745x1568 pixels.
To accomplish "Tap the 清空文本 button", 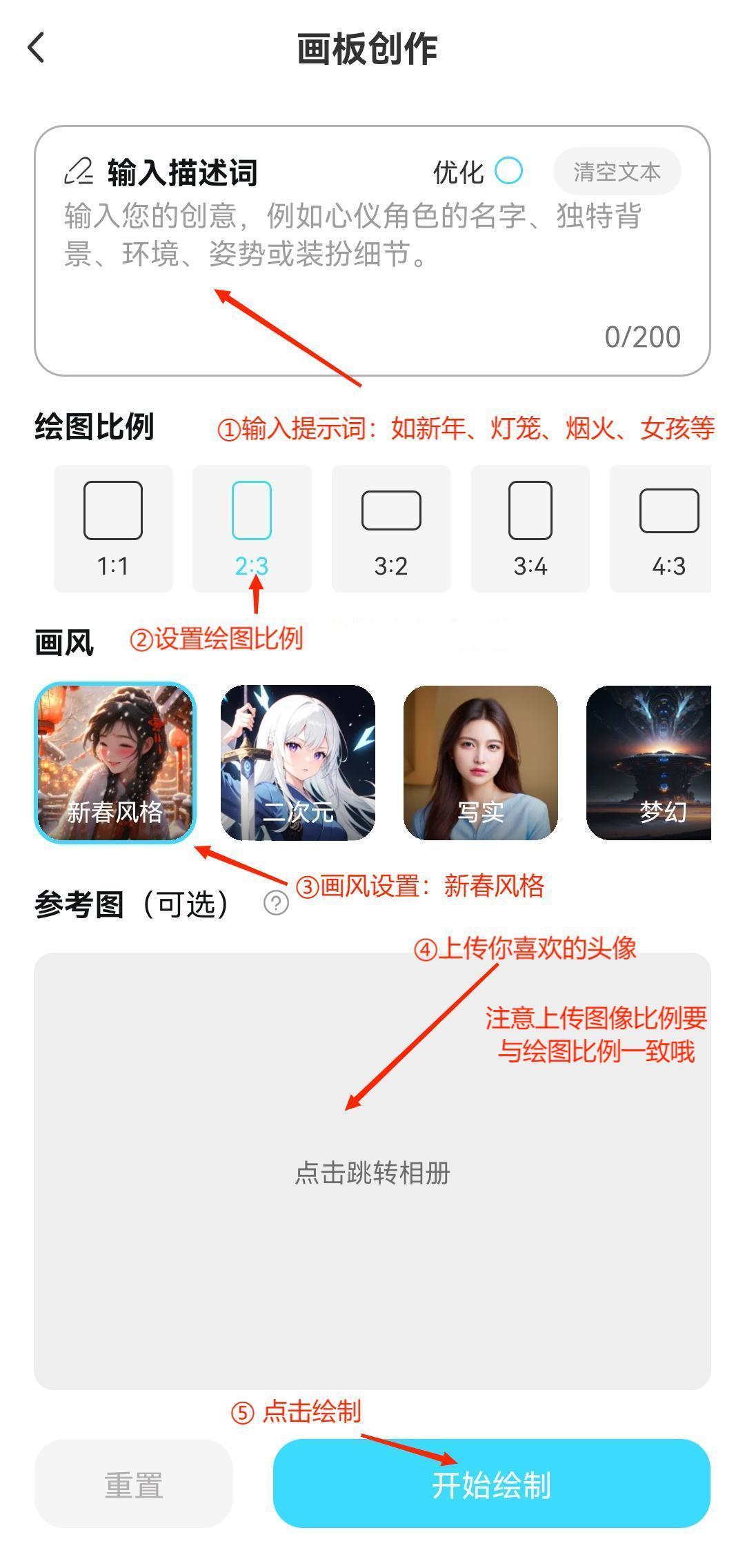I will [x=617, y=171].
